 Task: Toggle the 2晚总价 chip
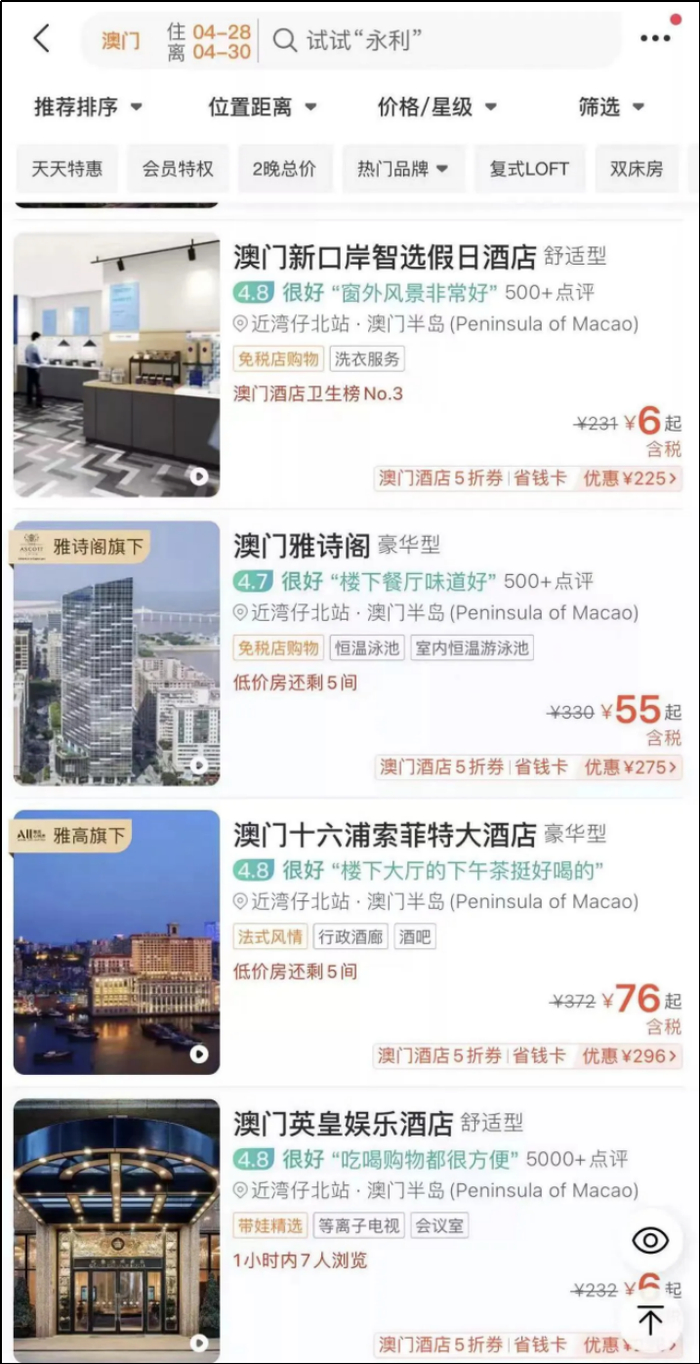285,169
